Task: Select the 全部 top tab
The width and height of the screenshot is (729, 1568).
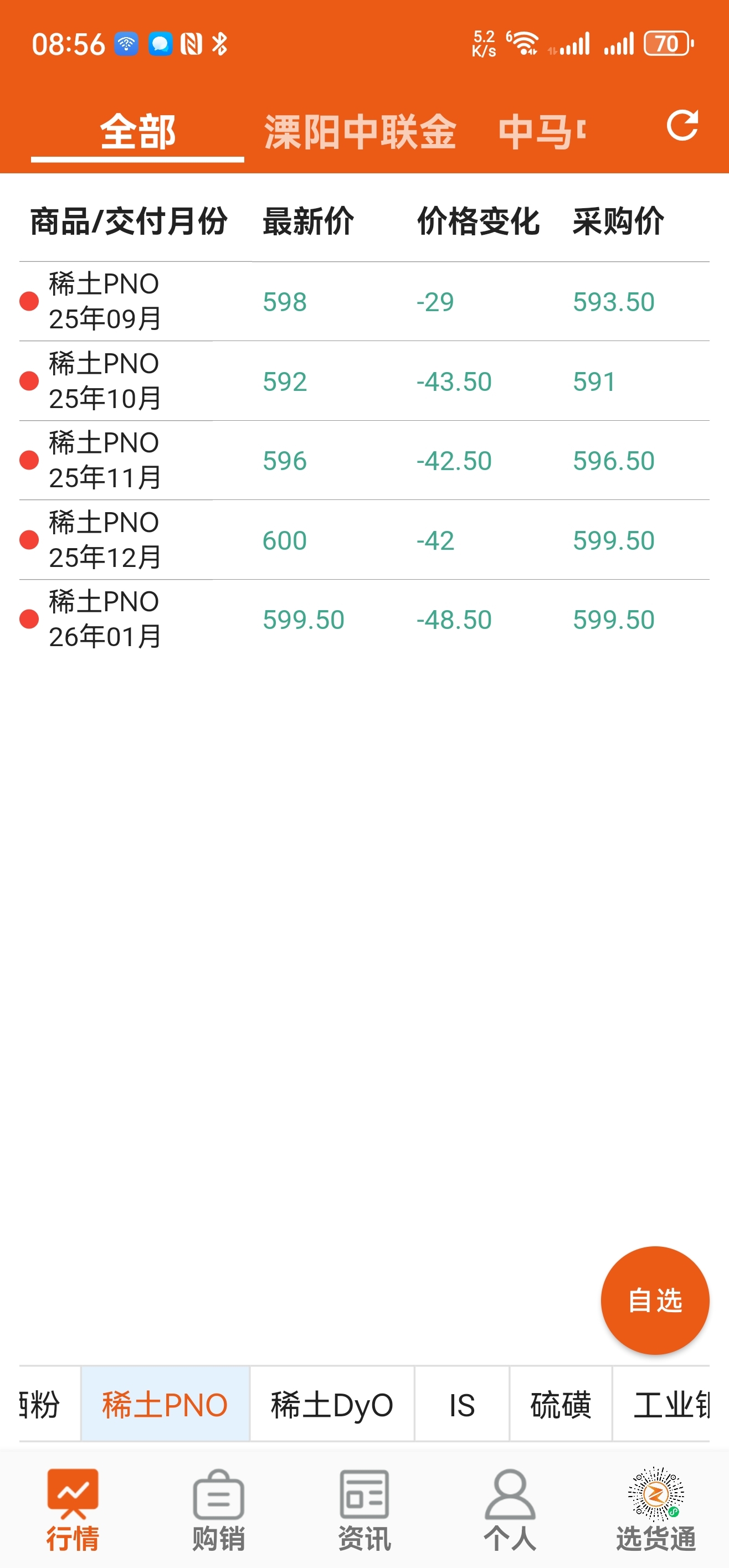Action: (x=137, y=132)
